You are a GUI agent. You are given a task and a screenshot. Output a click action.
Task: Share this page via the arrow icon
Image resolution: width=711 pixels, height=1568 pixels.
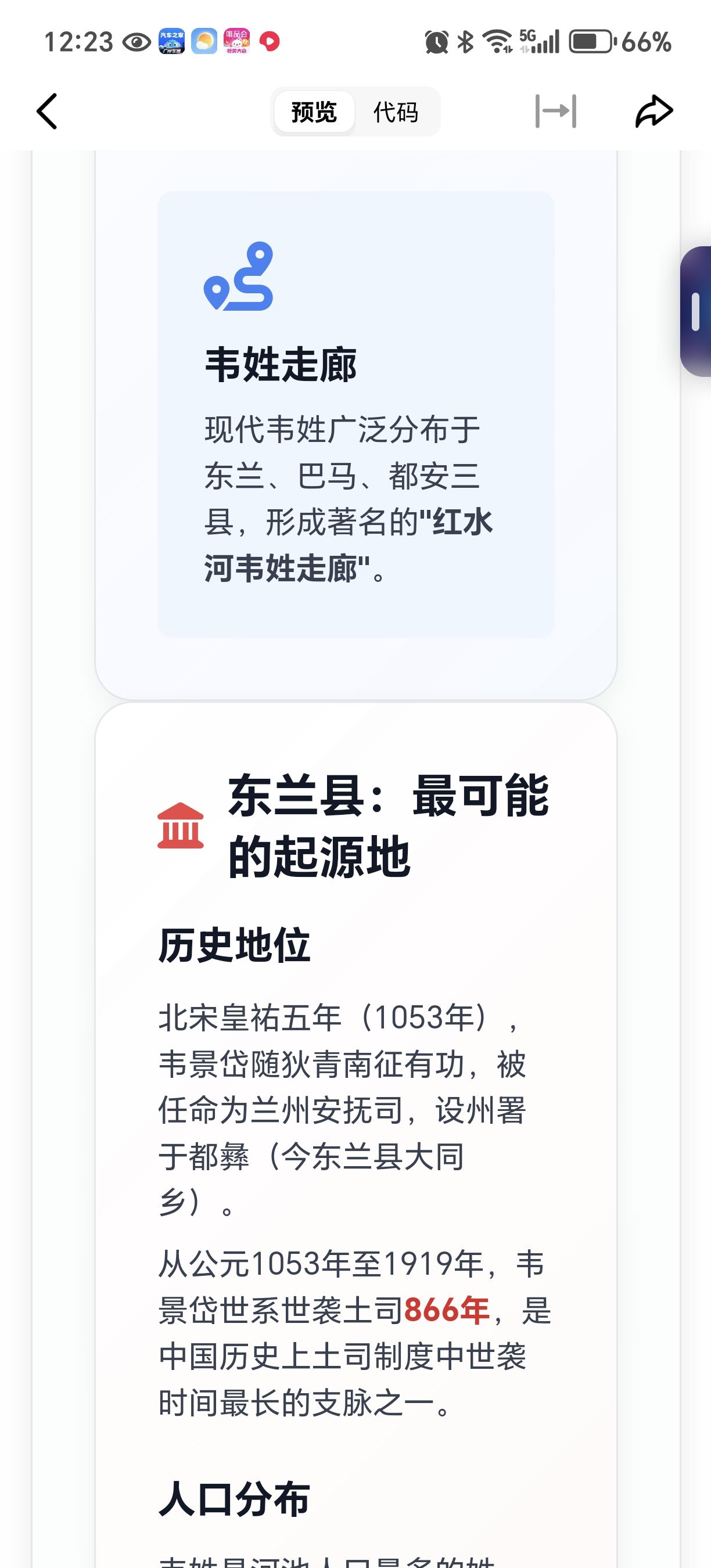tap(653, 112)
